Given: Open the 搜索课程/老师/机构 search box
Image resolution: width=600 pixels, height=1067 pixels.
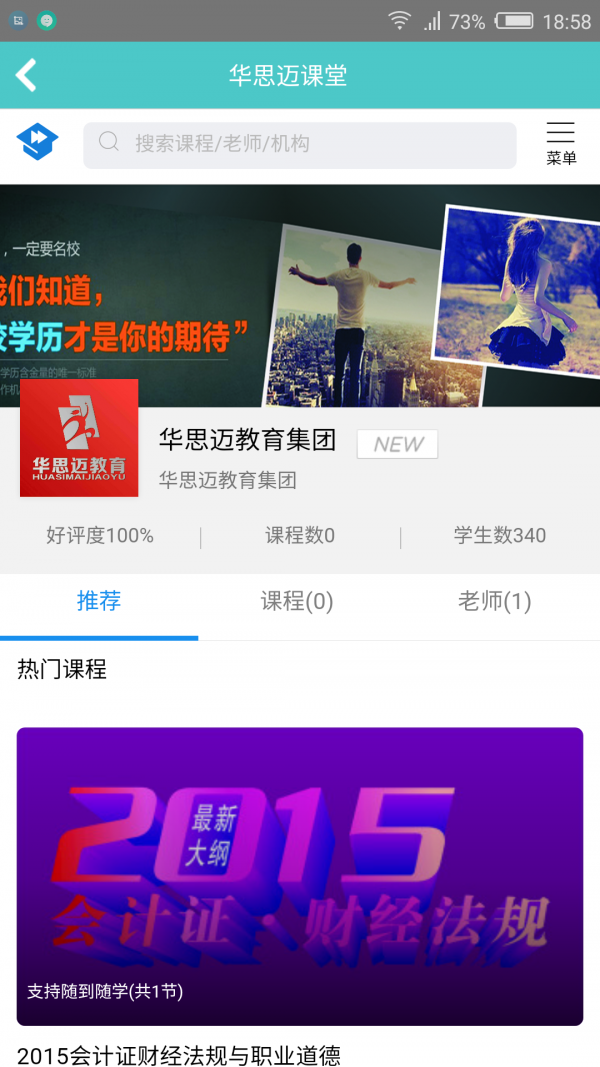Looking at the screenshot, I should coord(300,143).
